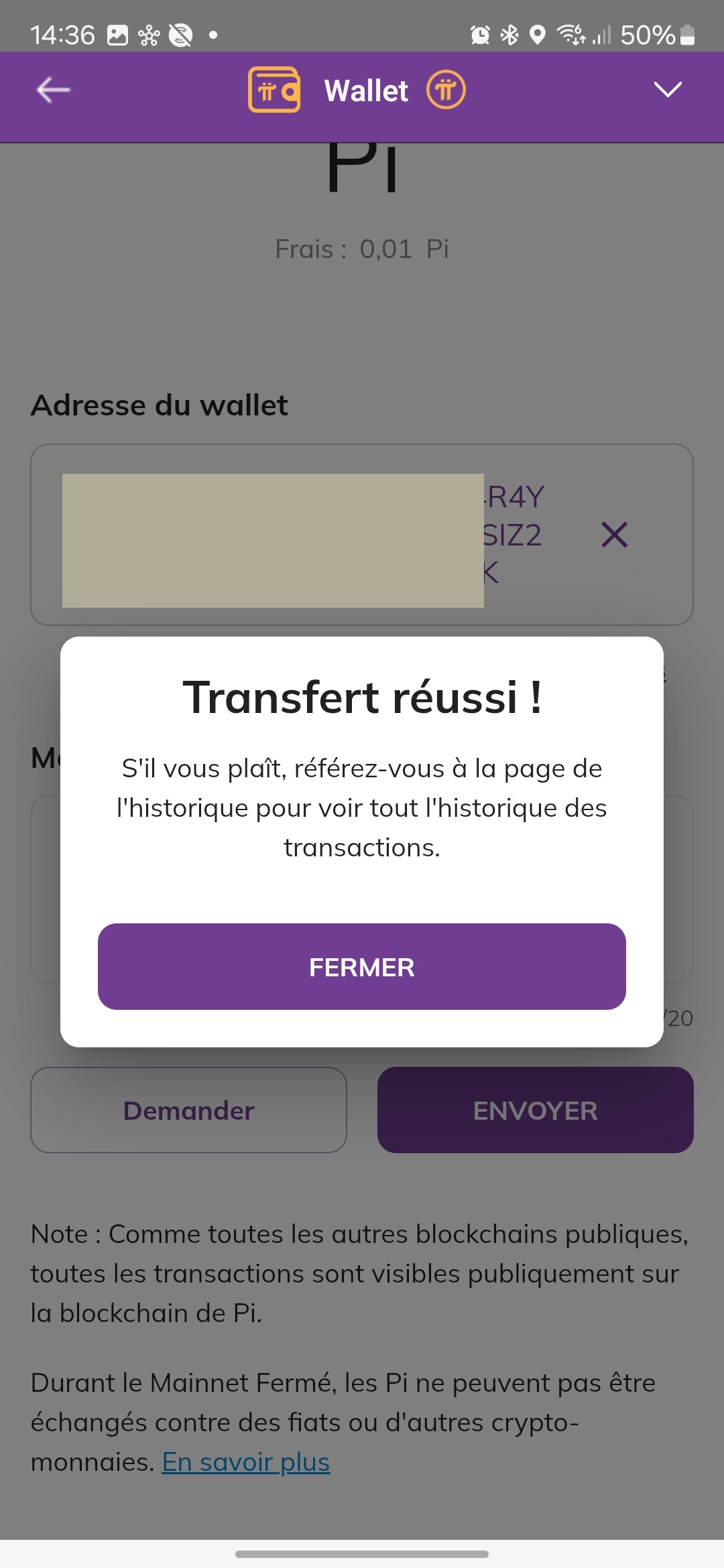Clear the wallet address field
This screenshot has width=724, height=1568.
(x=614, y=535)
